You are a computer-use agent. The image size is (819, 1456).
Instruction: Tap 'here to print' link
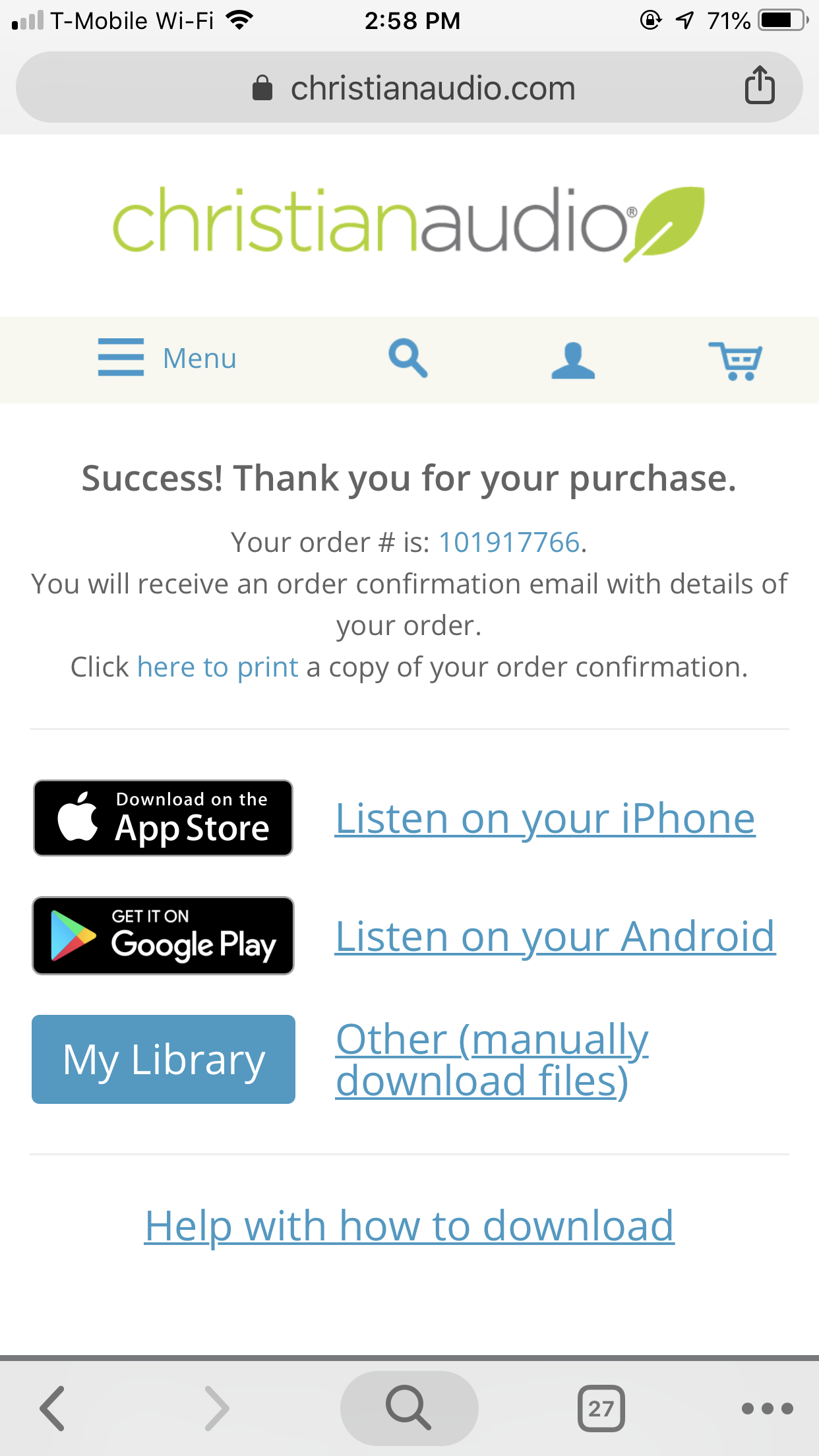coord(218,667)
